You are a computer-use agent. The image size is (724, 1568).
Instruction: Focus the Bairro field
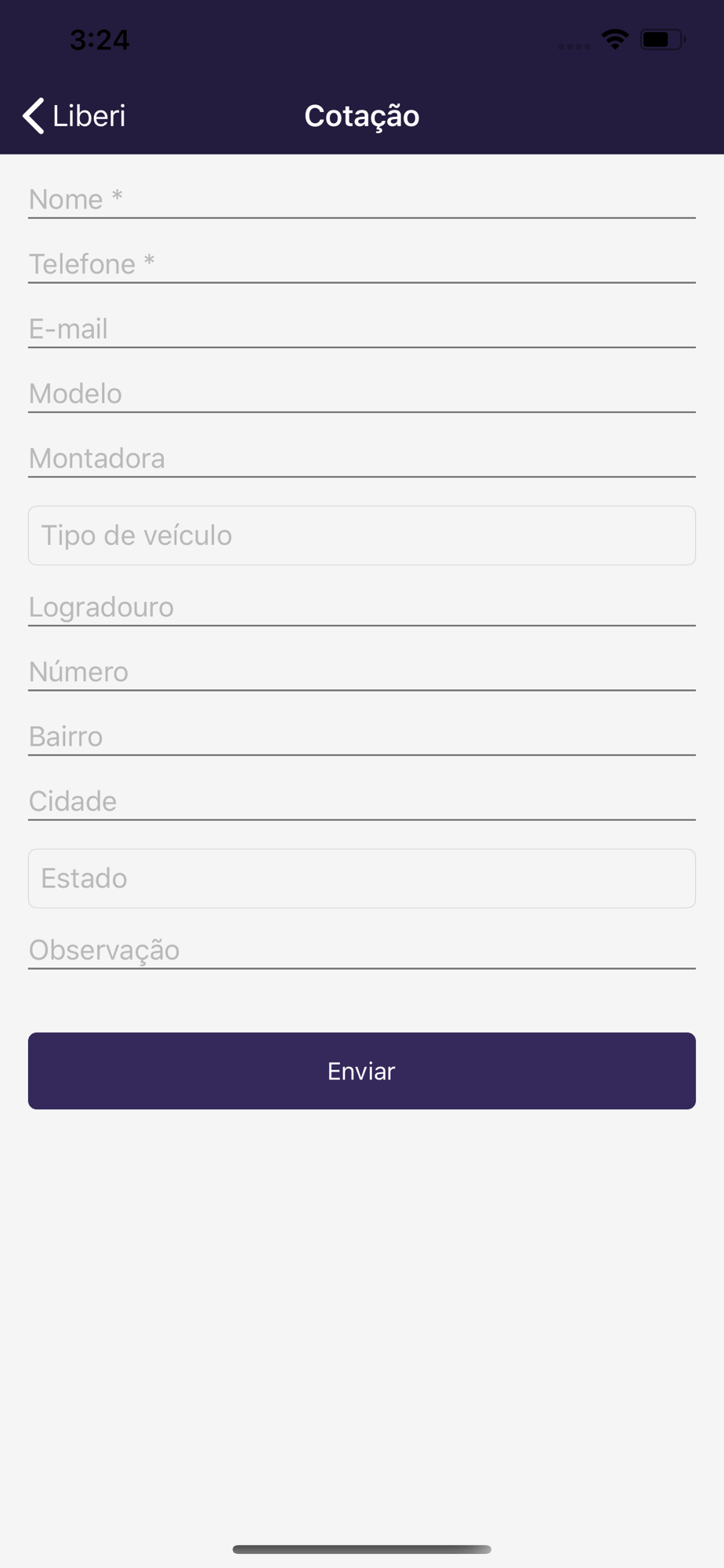coord(362,736)
